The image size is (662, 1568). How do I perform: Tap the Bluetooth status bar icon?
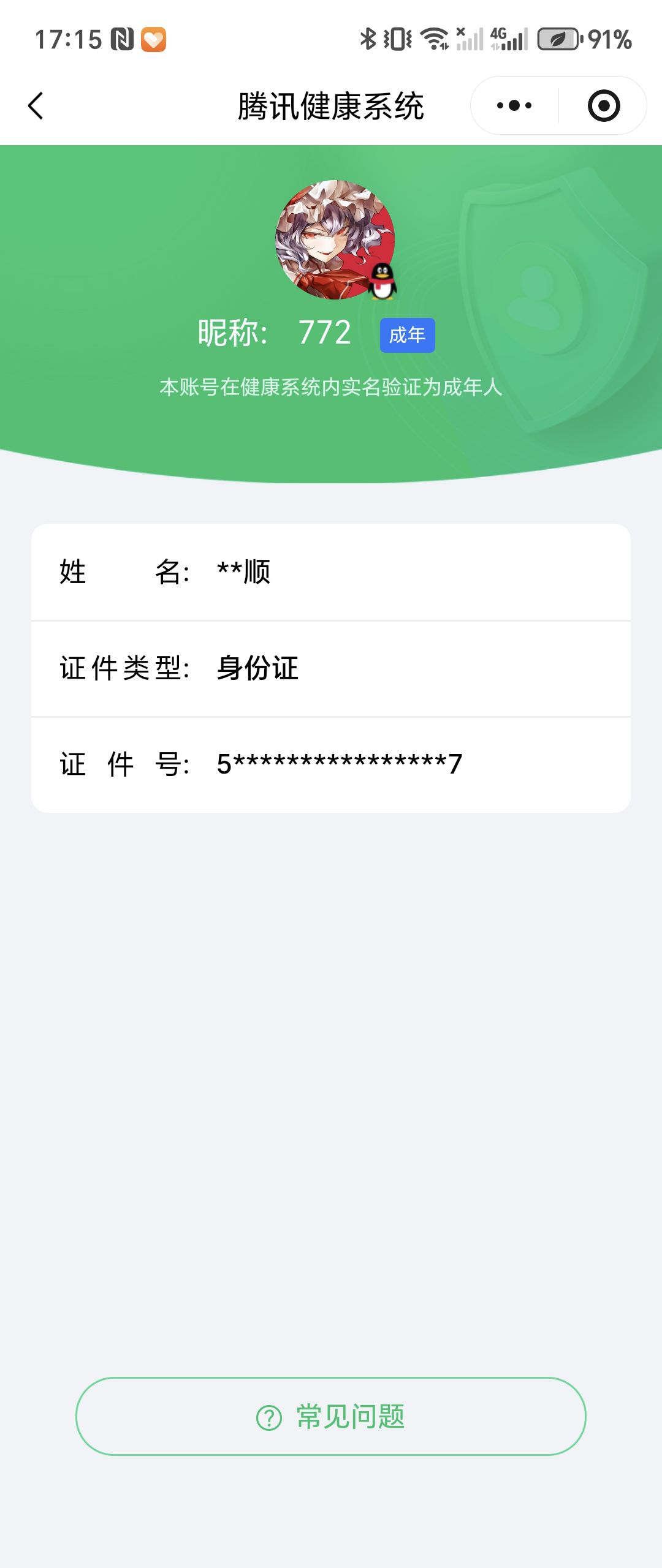[x=368, y=39]
